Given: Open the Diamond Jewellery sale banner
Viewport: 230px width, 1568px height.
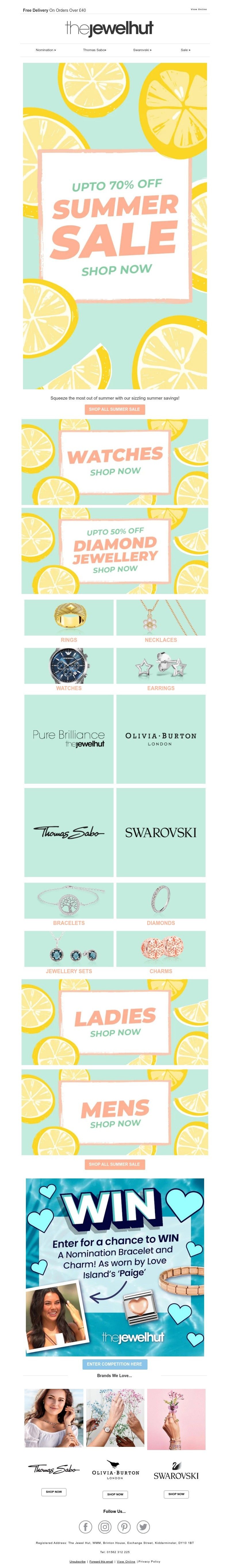Looking at the screenshot, I should point(115,550).
